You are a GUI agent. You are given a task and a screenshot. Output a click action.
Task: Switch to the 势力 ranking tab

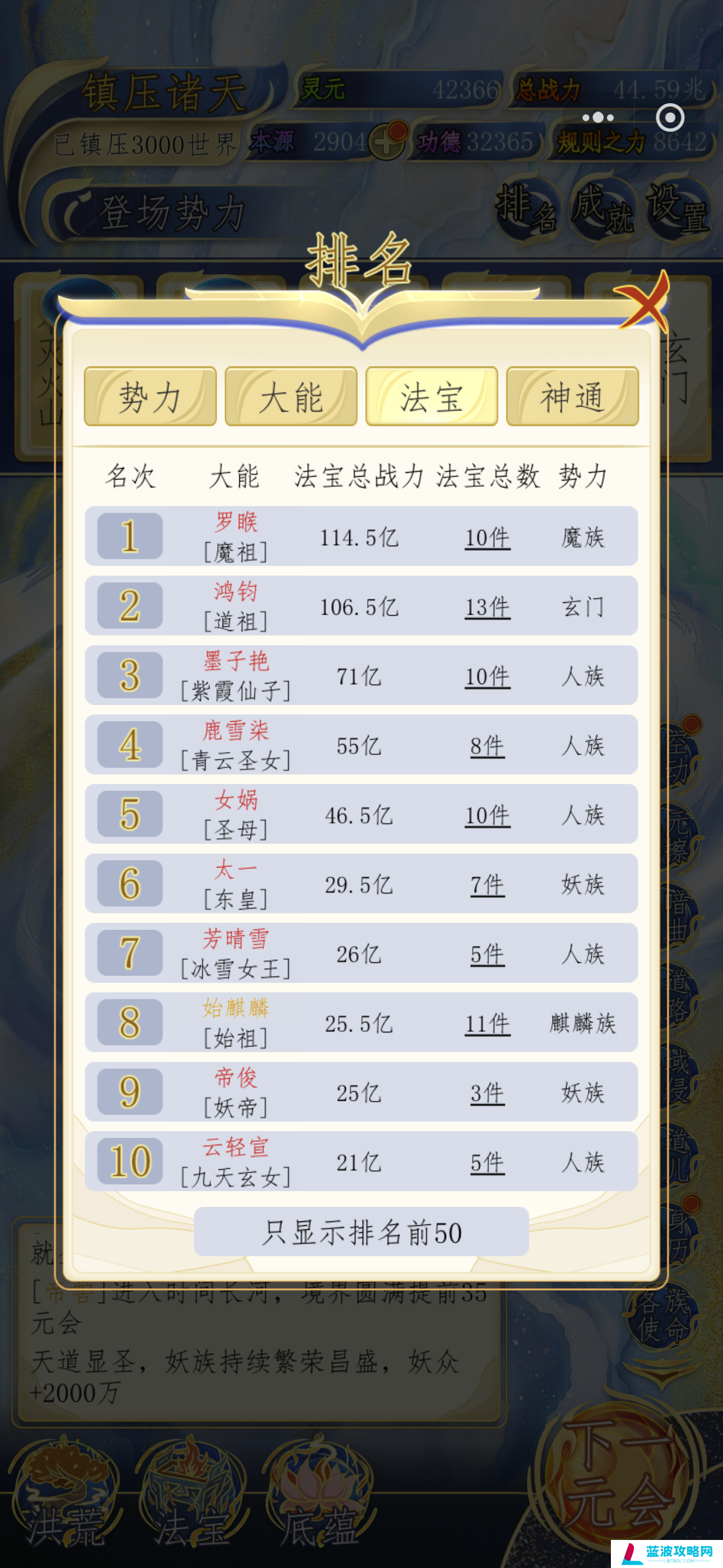(150, 397)
